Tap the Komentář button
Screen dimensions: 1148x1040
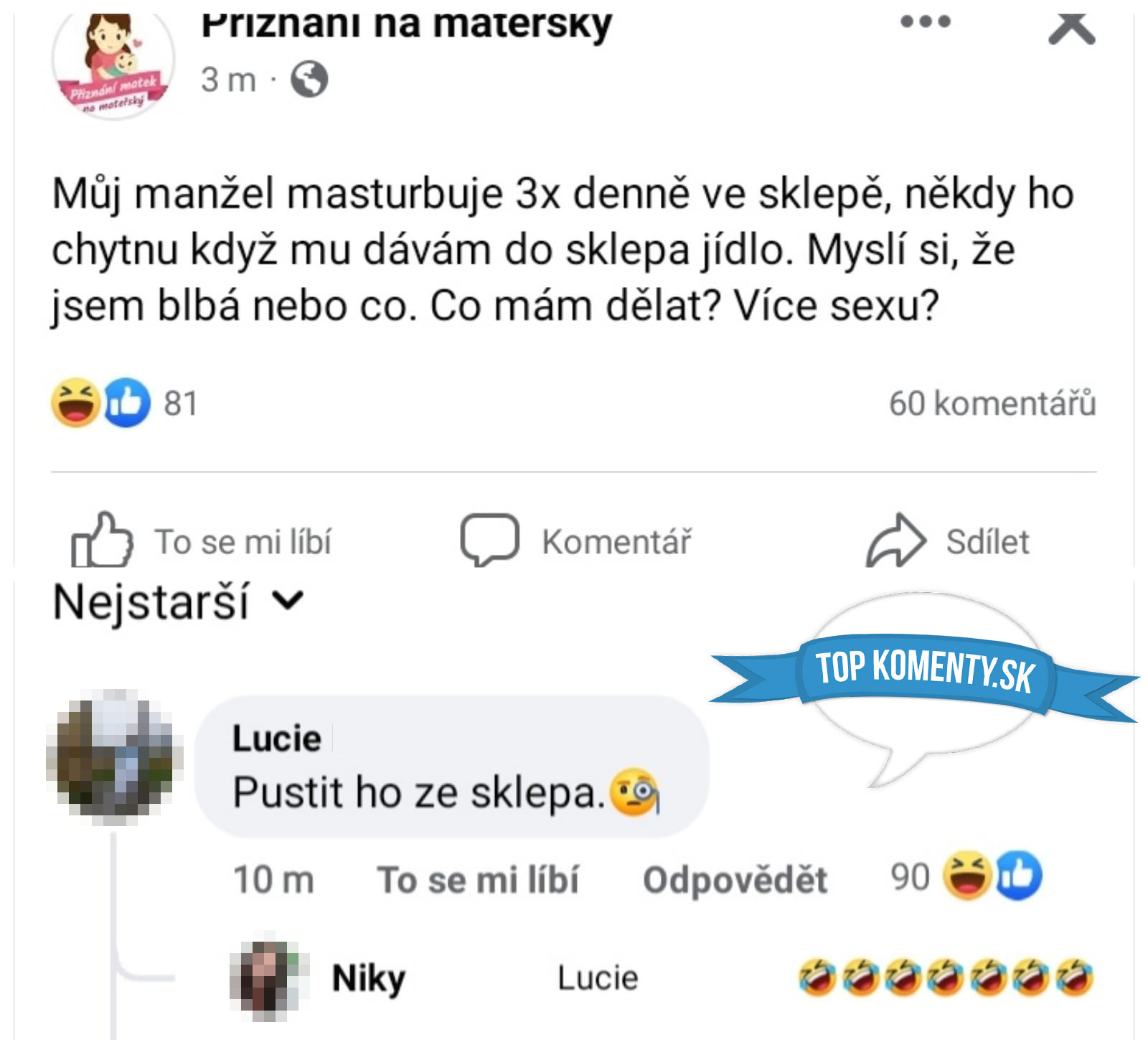(576, 541)
